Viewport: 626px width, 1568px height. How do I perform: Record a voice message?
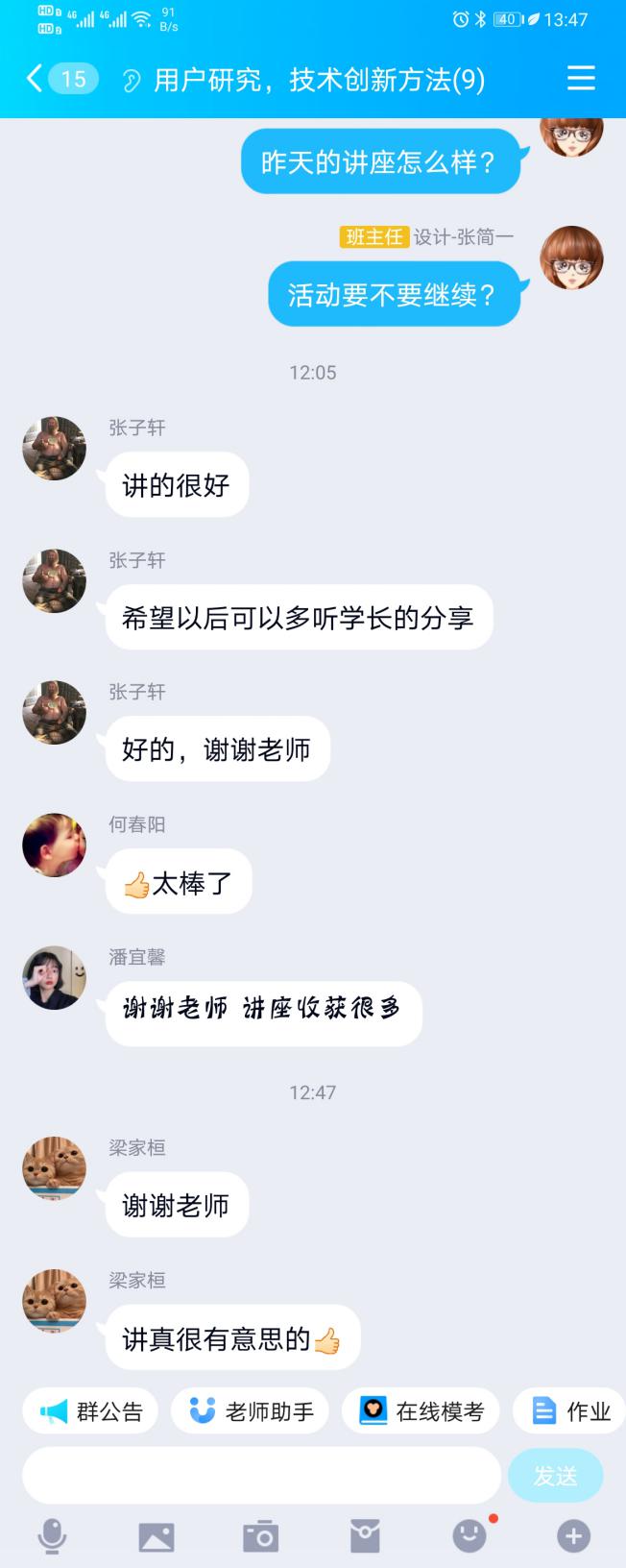52,1536
